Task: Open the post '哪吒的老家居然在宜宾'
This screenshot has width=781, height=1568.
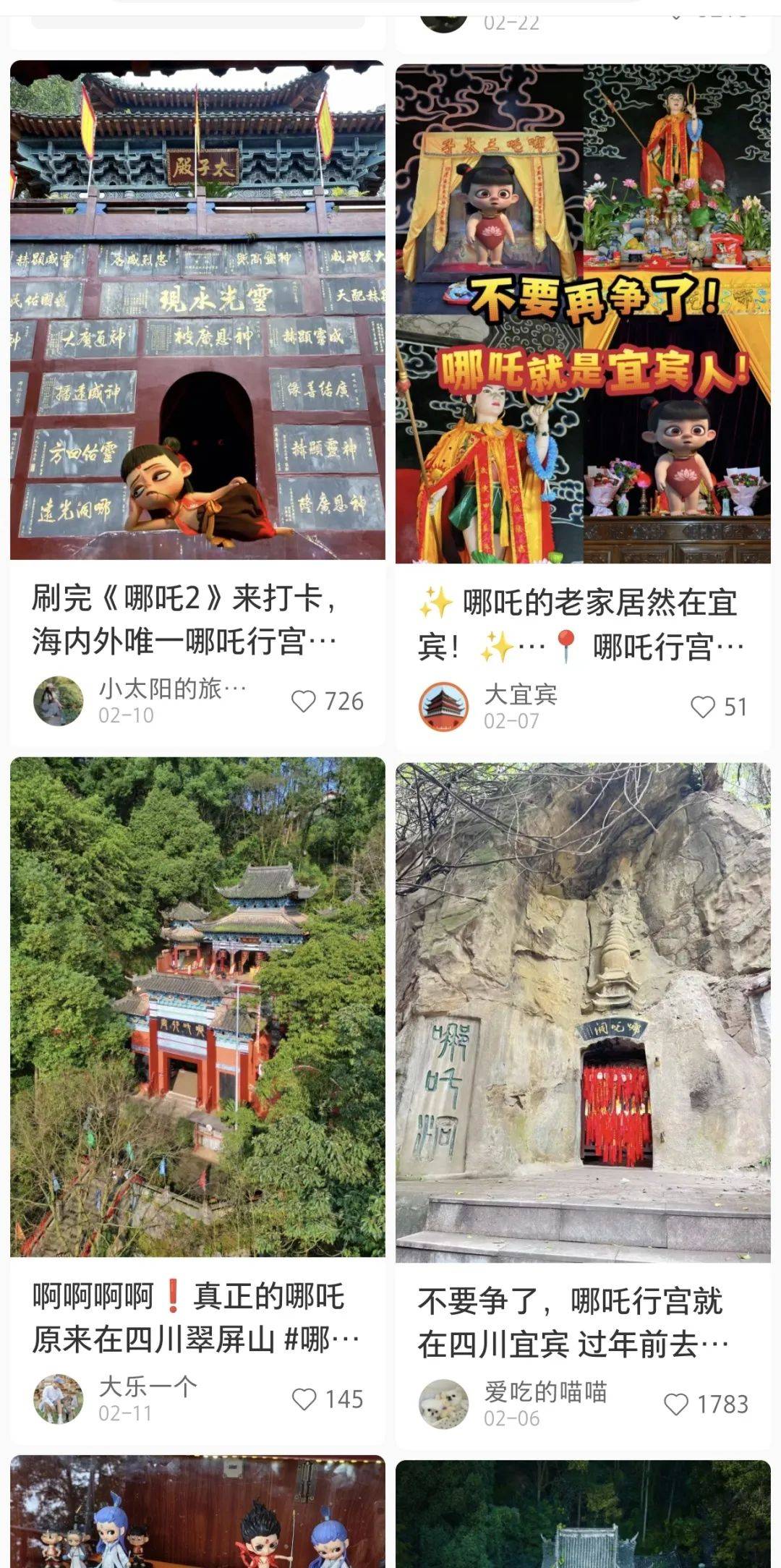Action: coord(583,314)
